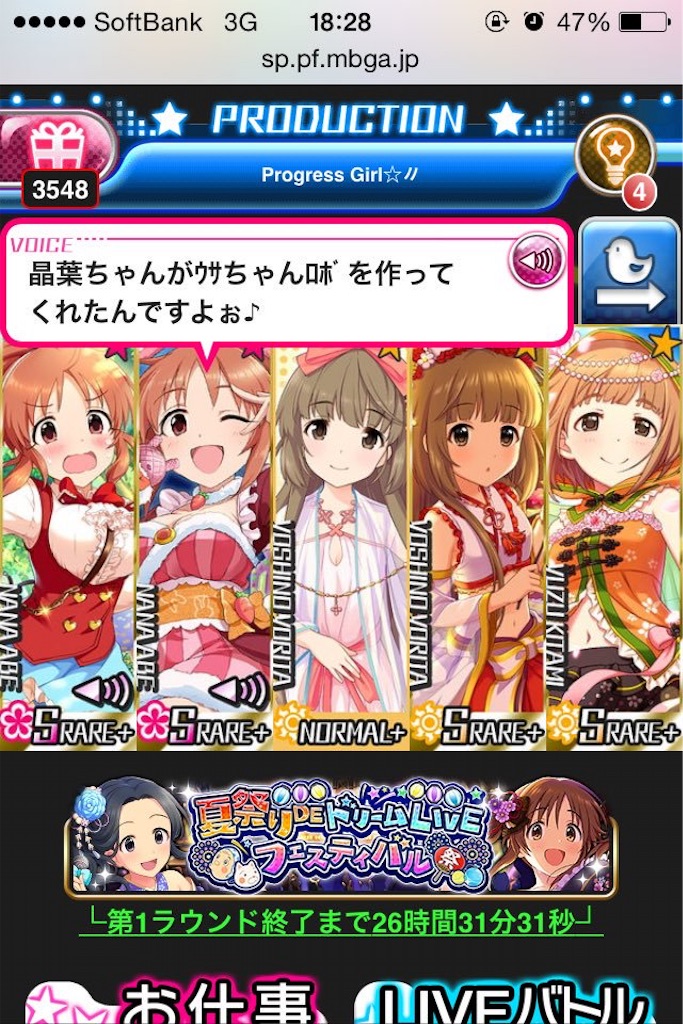The width and height of the screenshot is (683, 1024).
Task: Open the round 1 remaining time link
Action: (341, 921)
